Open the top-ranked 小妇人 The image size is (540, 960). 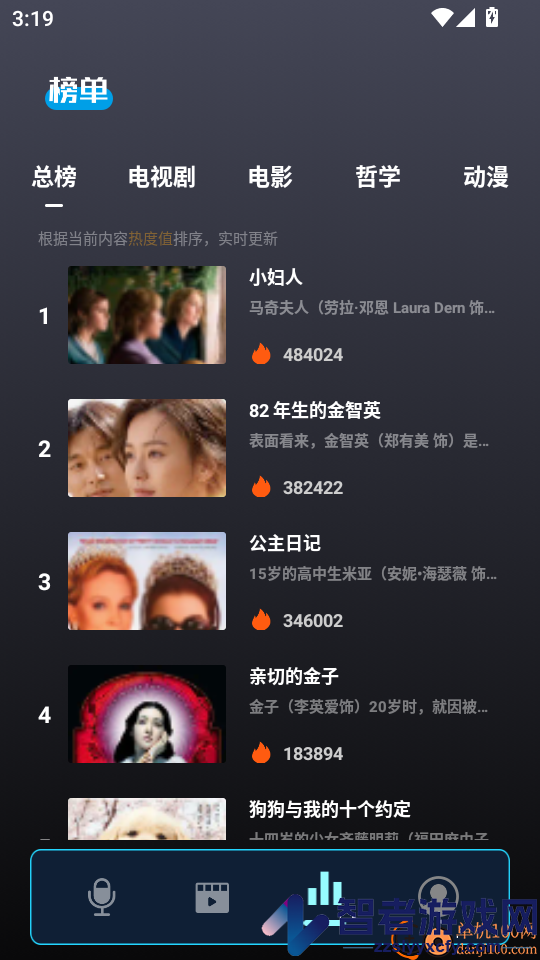pyautogui.click(x=270, y=315)
